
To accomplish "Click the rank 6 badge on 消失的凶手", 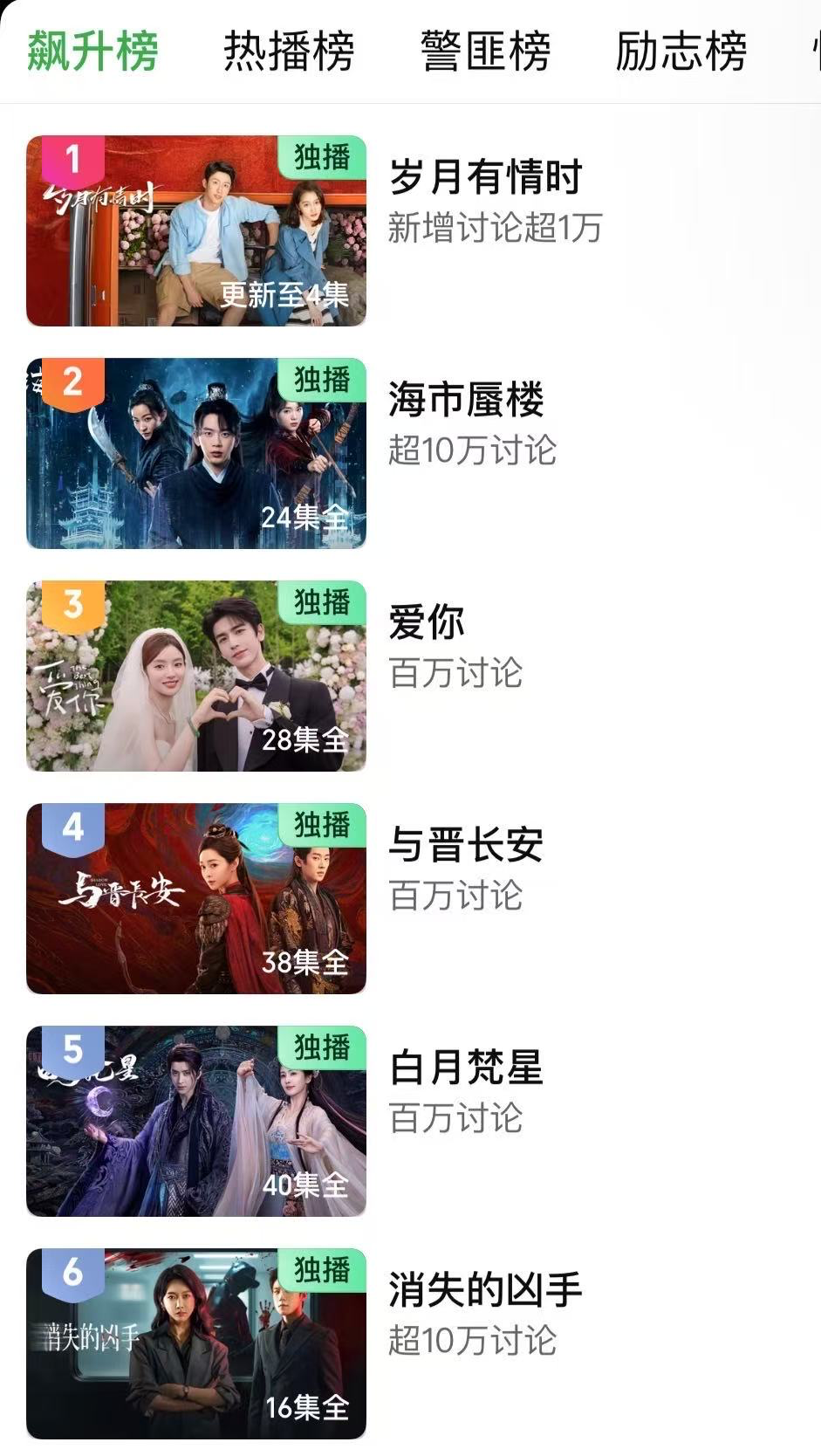I will pos(73,1273).
